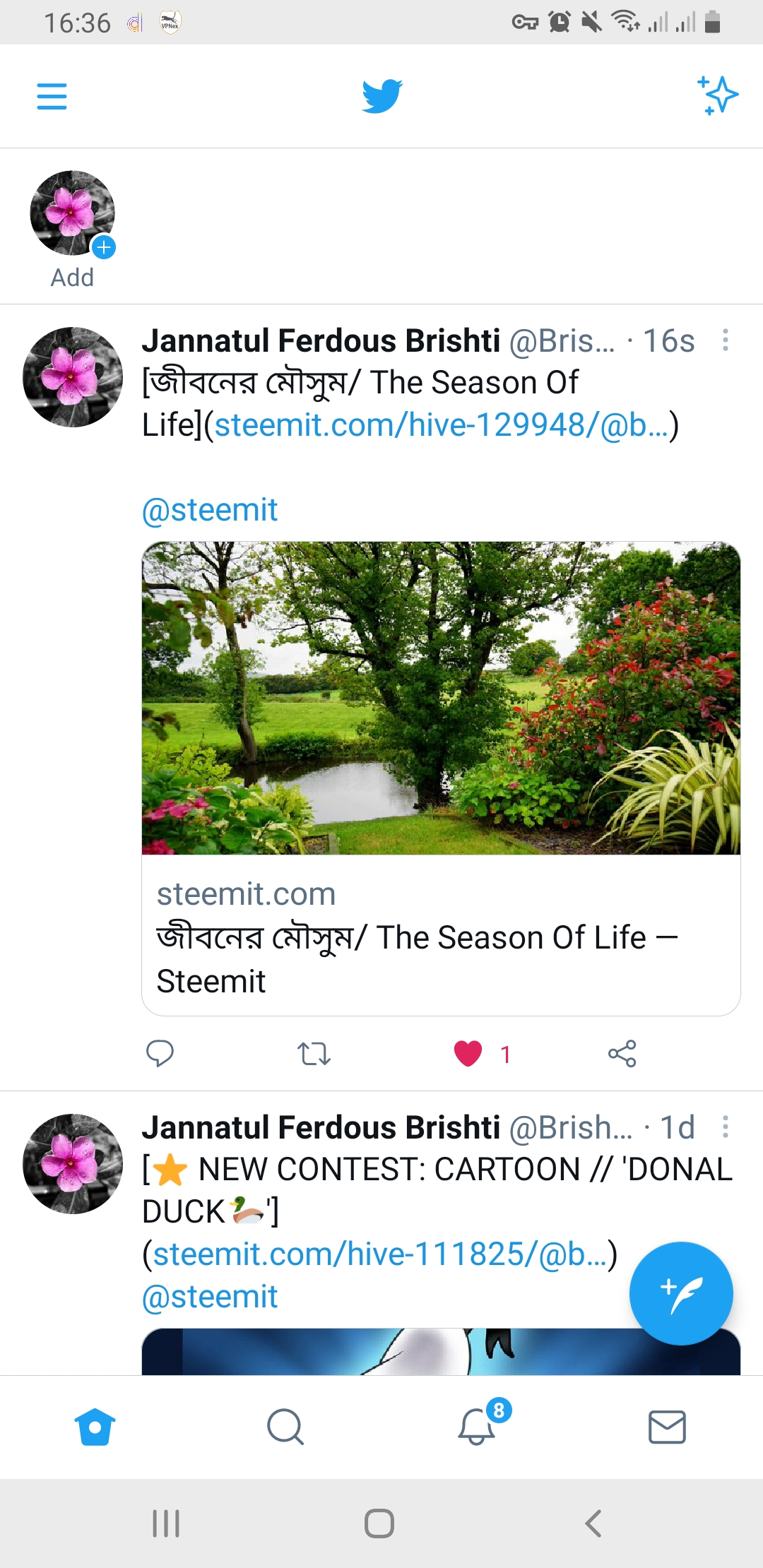763x1568 pixels.
Task: Tap the @steemit mention in the first tweet
Action: tap(210, 510)
